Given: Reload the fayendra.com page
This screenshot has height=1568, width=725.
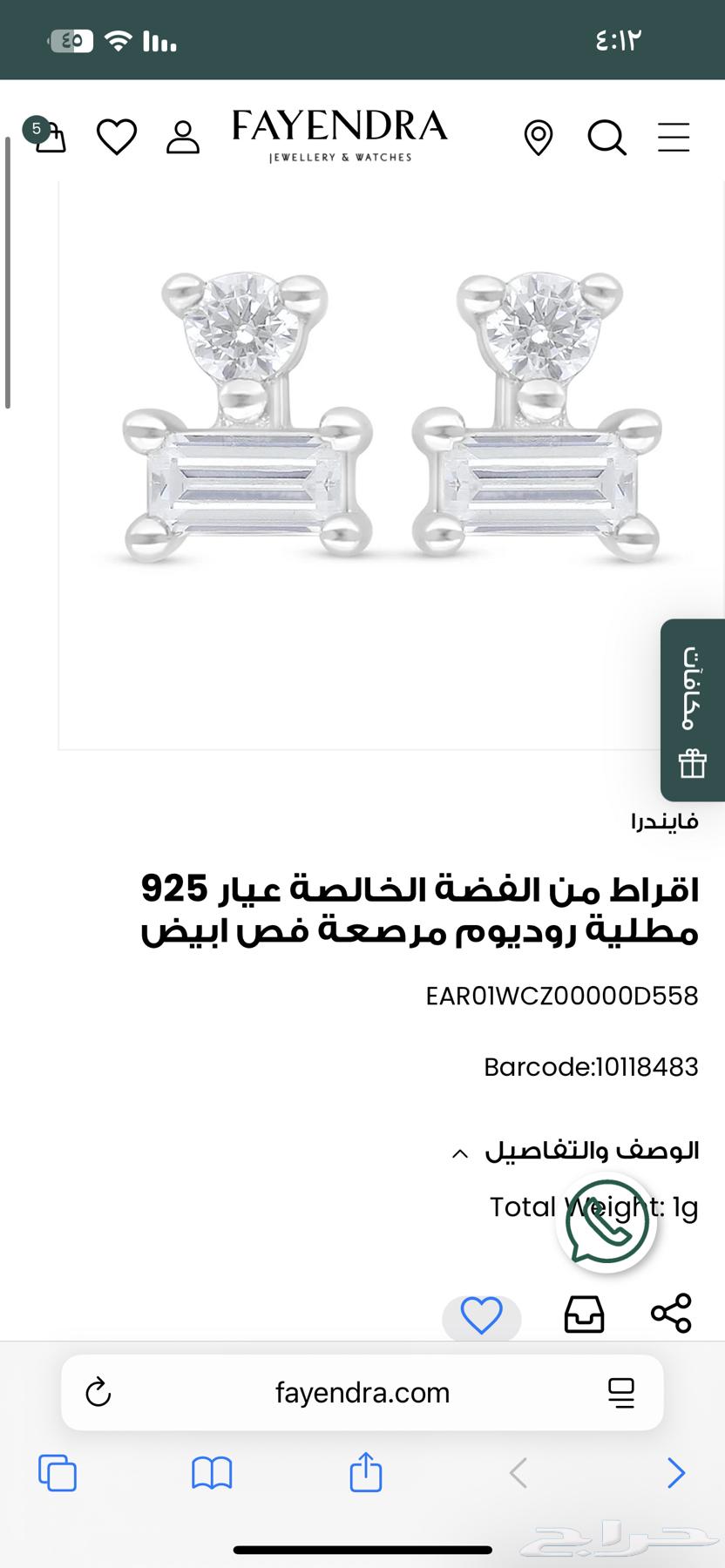Looking at the screenshot, I should coord(98,1392).
